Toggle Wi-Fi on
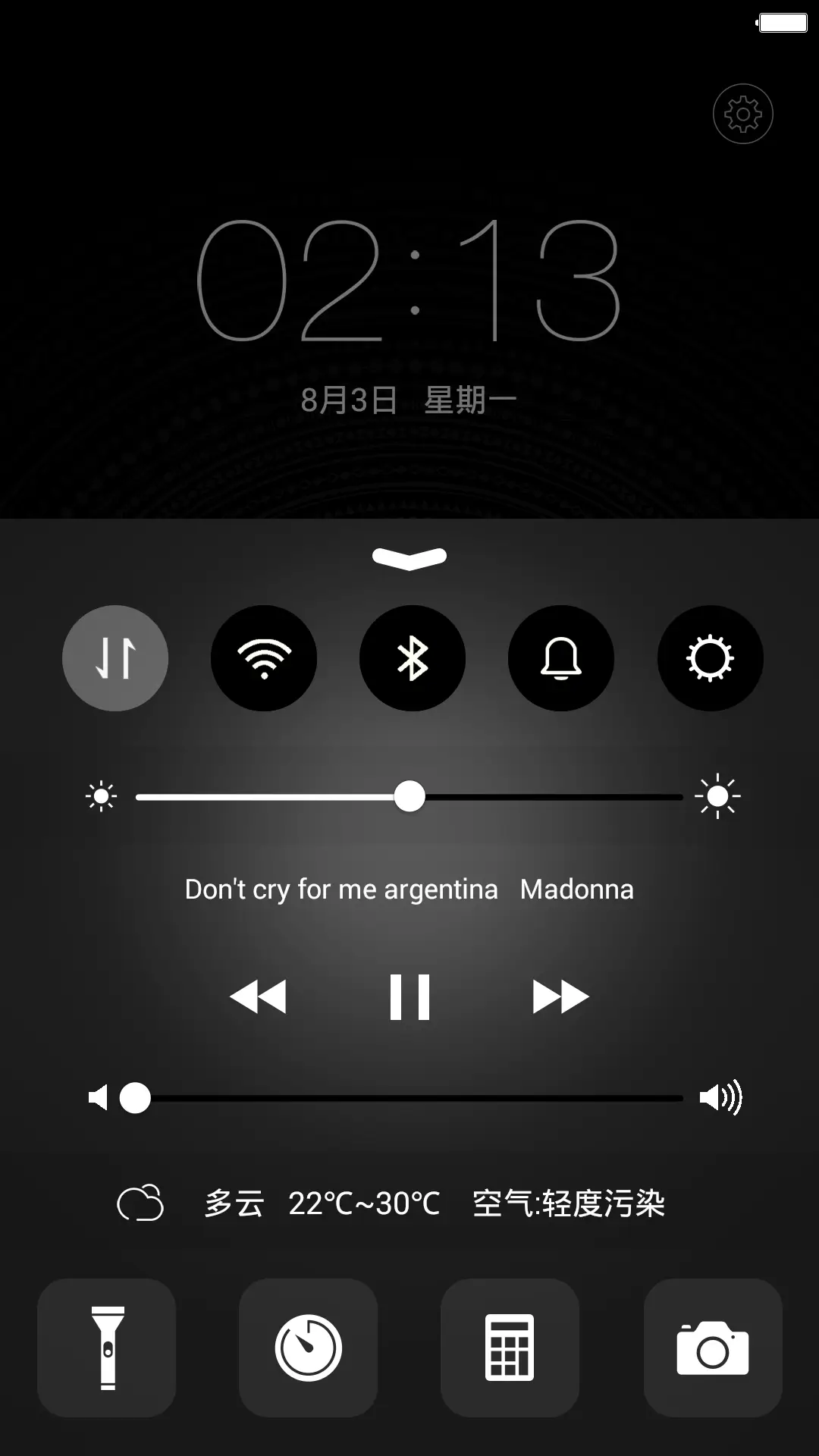The width and height of the screenshot is (819, 1456). [263, 658]
